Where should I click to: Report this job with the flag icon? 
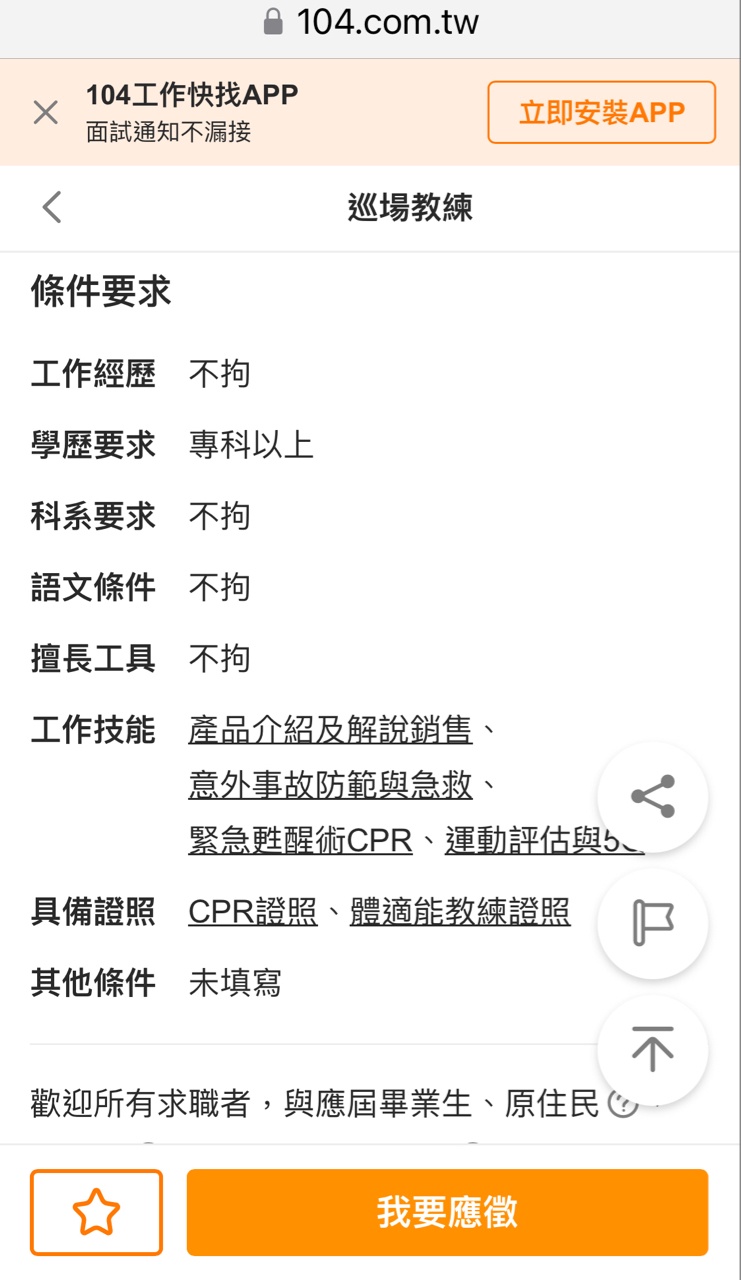click(653, 924)
